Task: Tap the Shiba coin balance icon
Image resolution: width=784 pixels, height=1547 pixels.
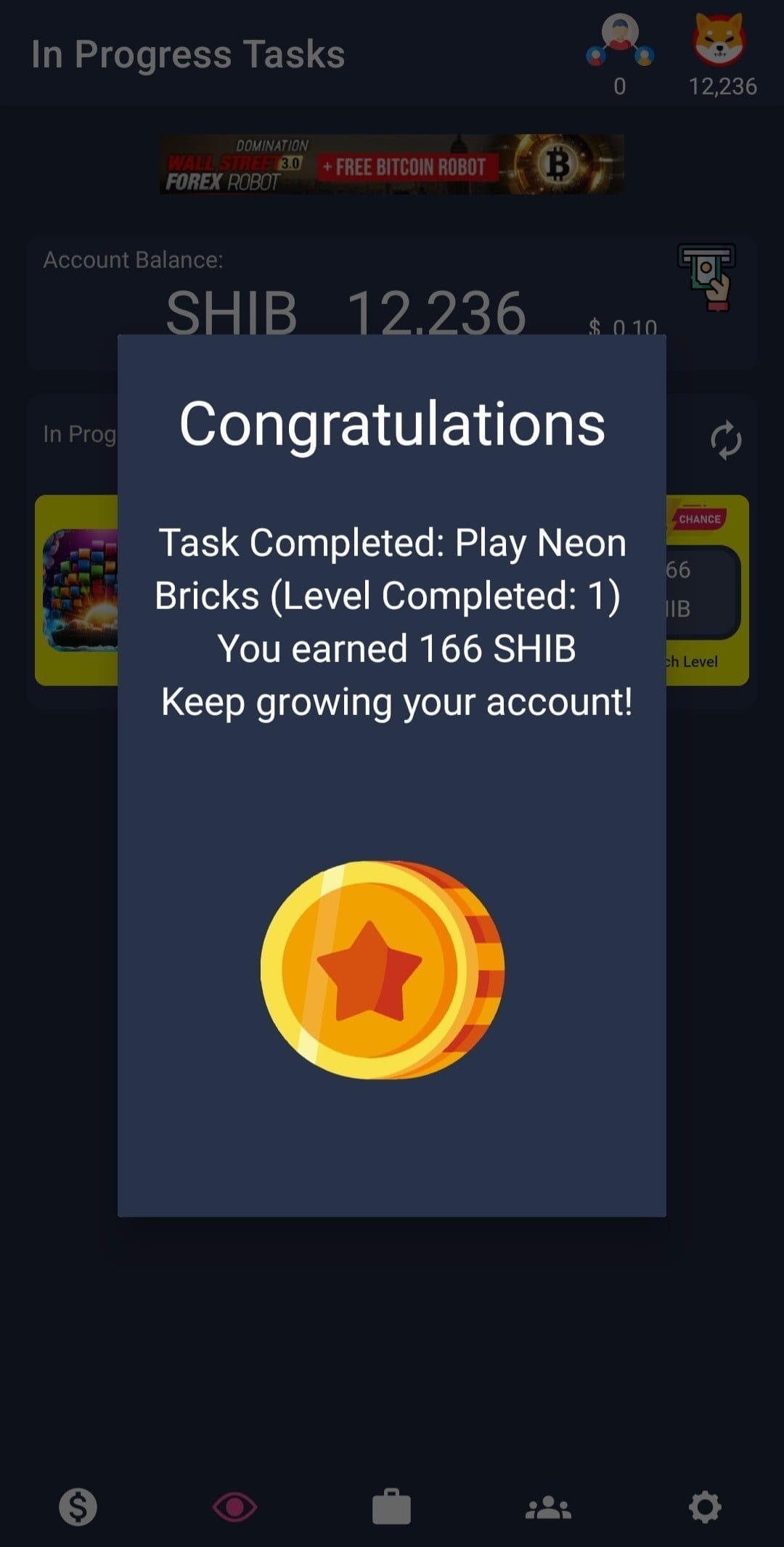Action: coord(719,39)
